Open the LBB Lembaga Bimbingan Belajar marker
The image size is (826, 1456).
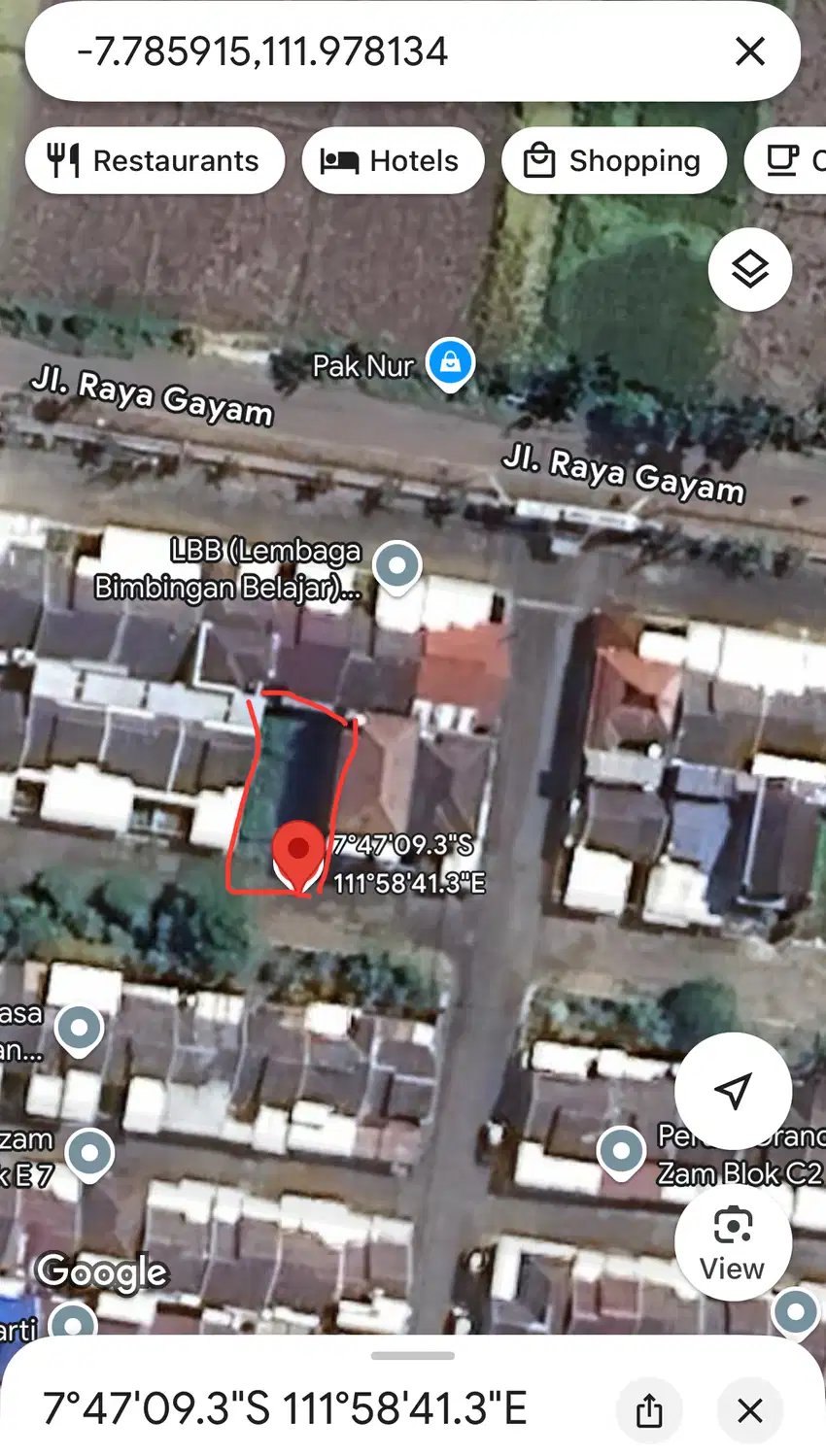click(397, 565)
